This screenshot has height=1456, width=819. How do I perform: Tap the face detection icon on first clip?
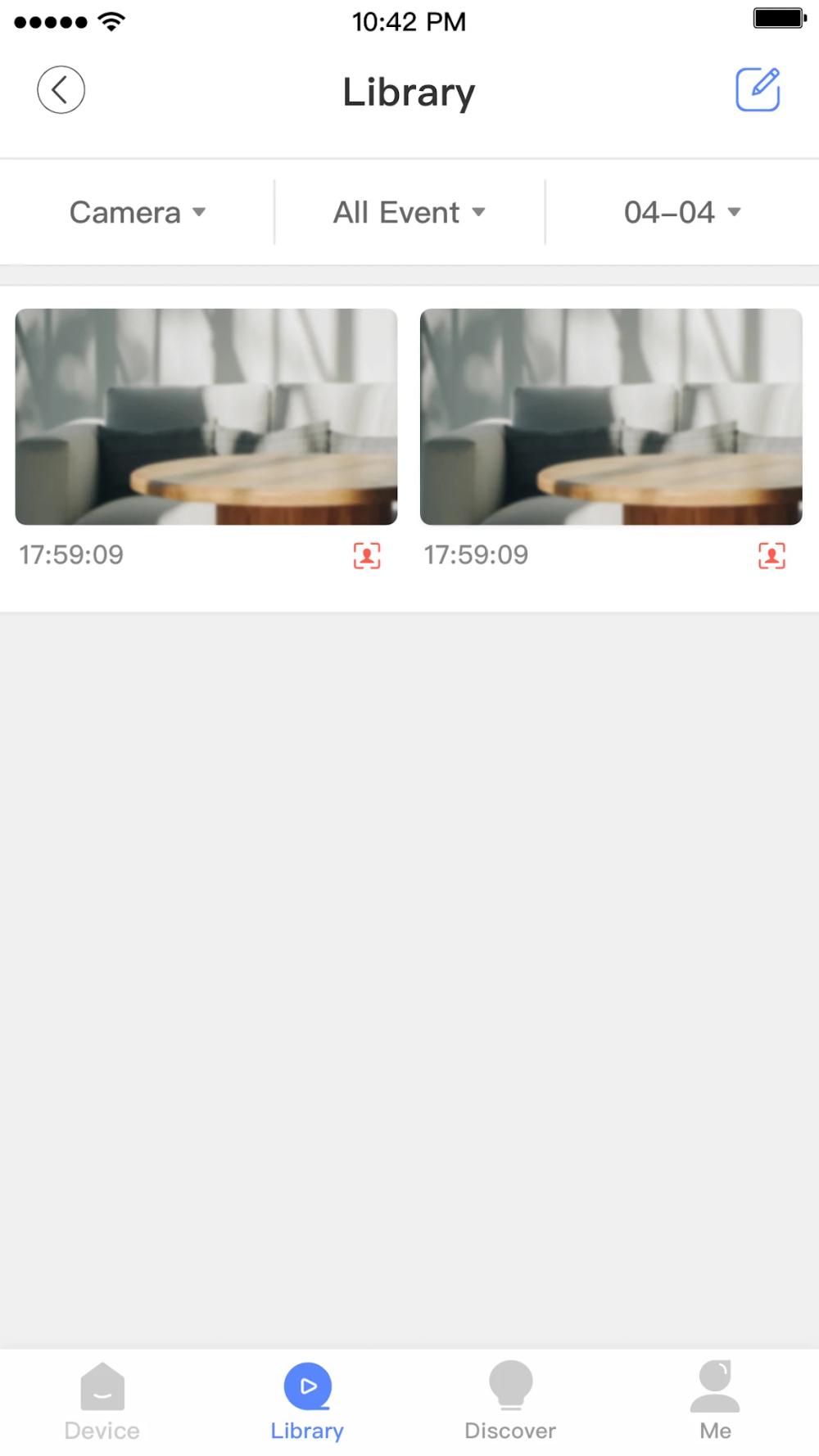click(366, 555)
